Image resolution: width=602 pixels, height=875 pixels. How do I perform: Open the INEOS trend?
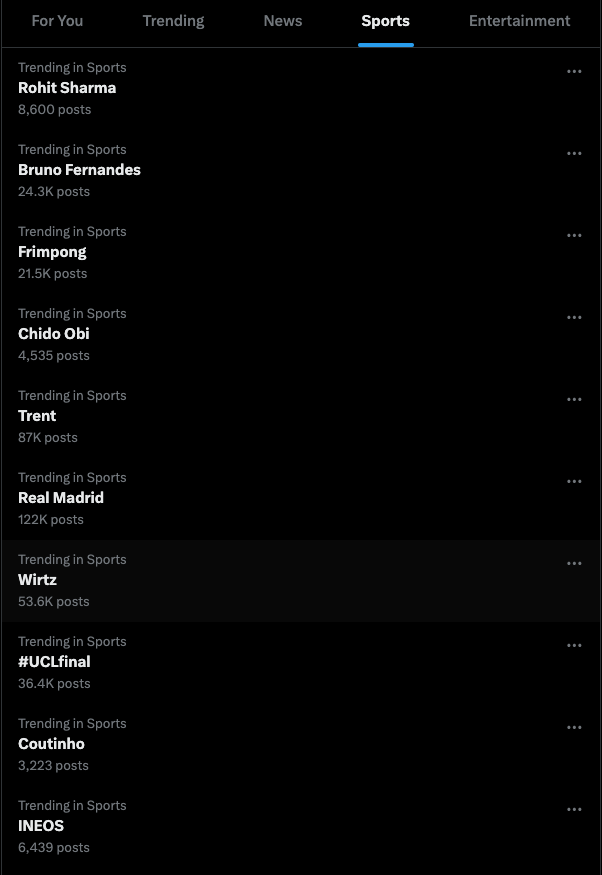pyautogui.click(x=41, y=826)
